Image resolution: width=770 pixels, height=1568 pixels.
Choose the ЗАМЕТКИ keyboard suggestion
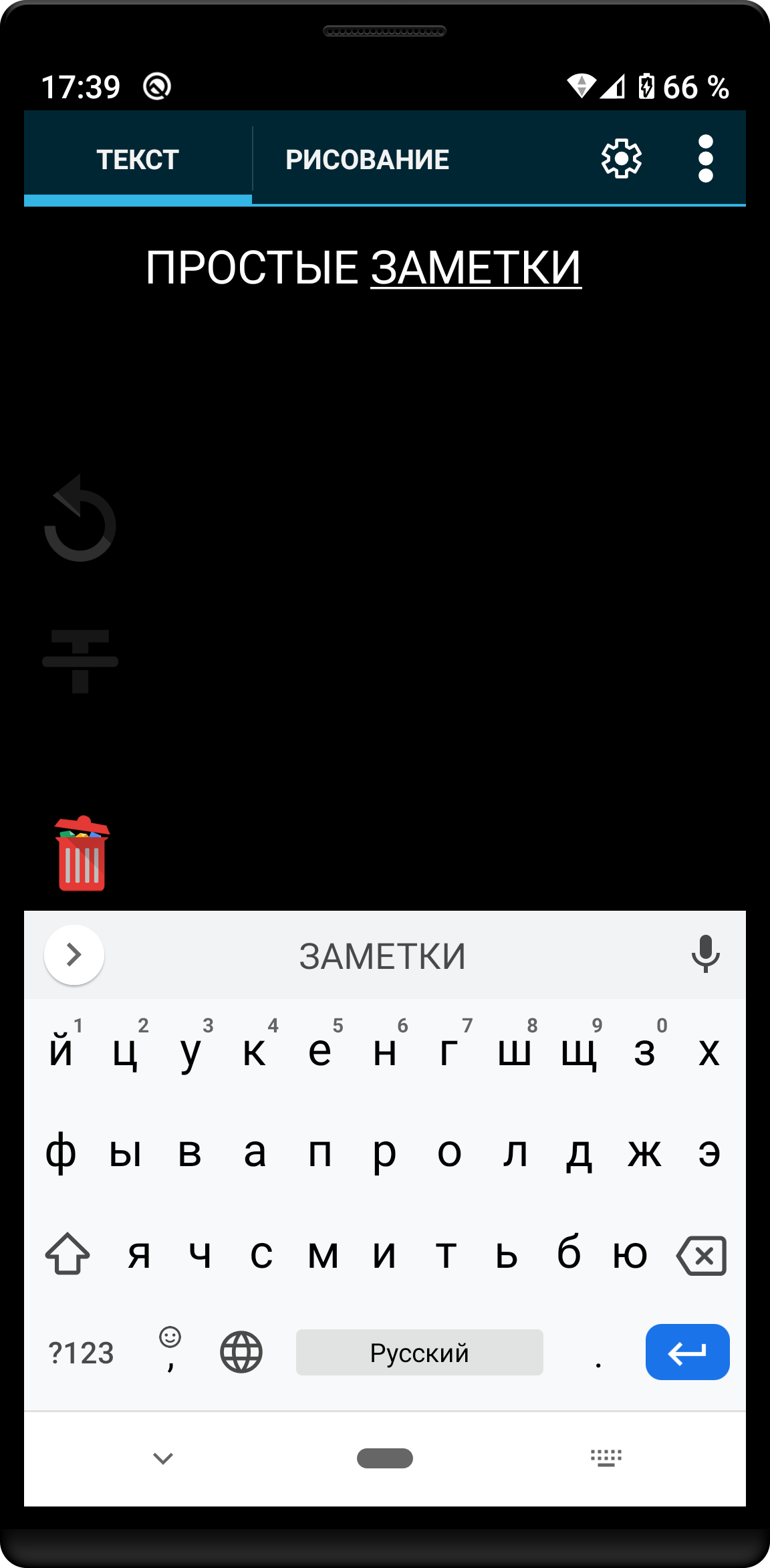coord(382,956)
